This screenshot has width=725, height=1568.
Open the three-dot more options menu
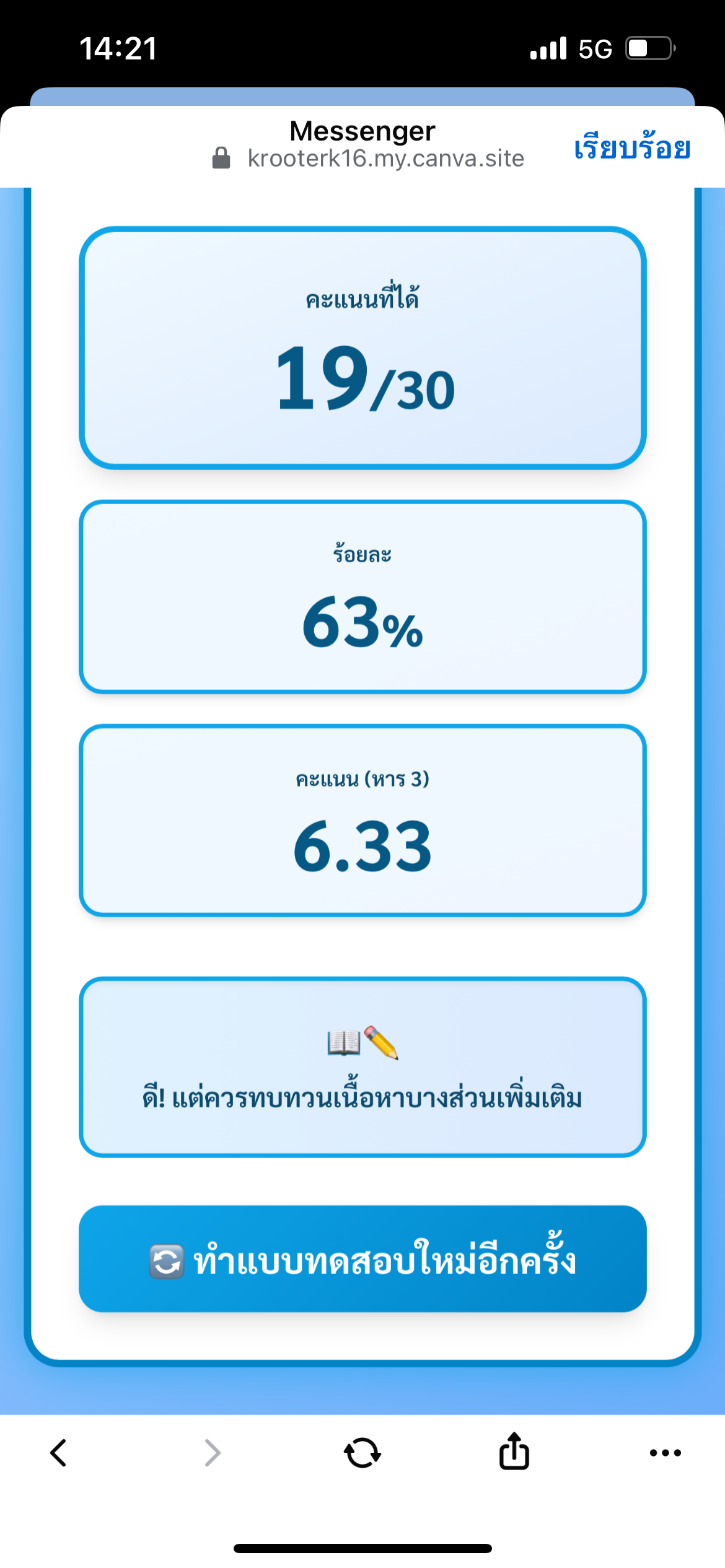point(665,1453)
